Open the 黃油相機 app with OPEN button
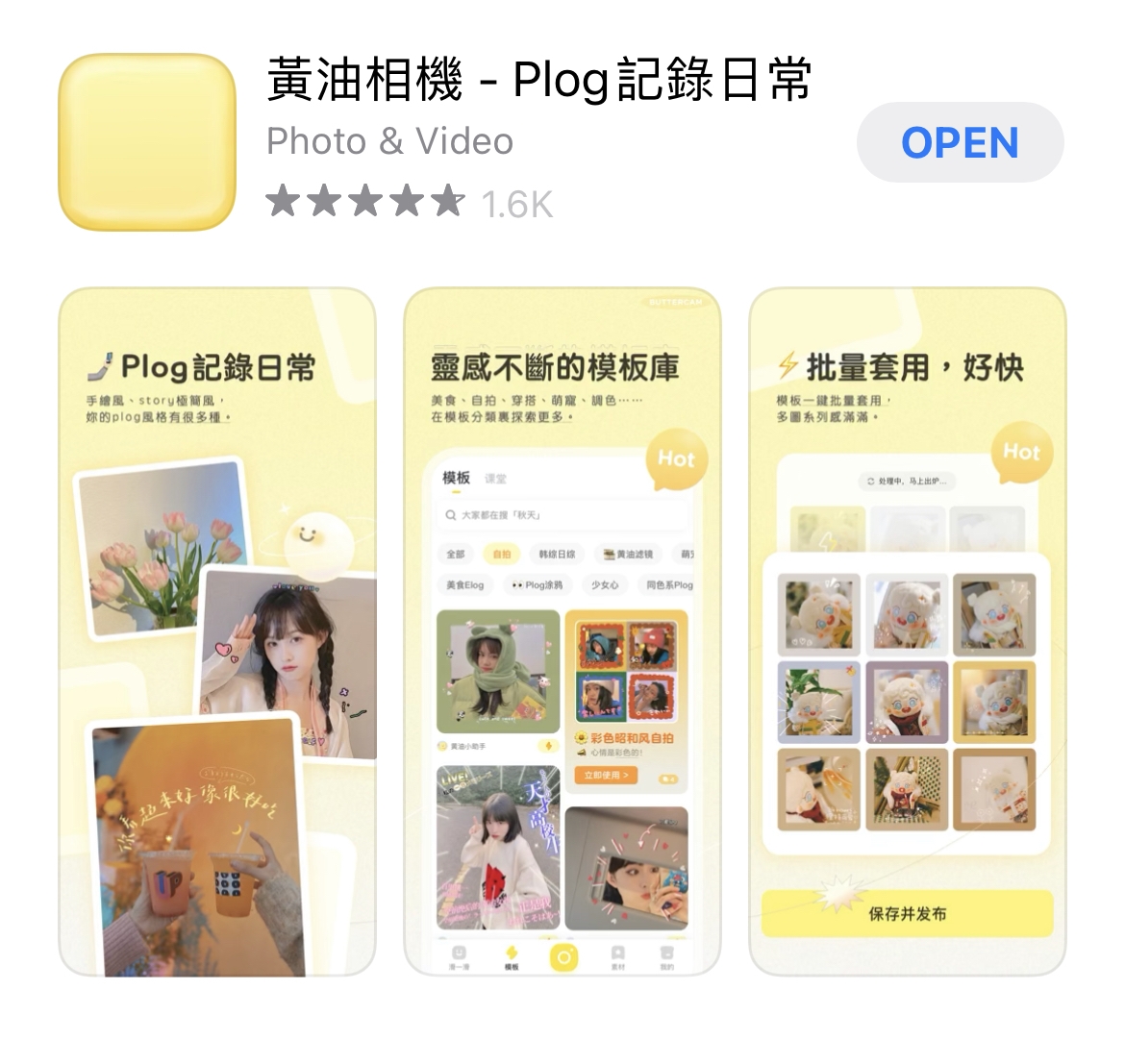Image resolution: width=1125 pixels, height=1064 pixels. [960, 143]
